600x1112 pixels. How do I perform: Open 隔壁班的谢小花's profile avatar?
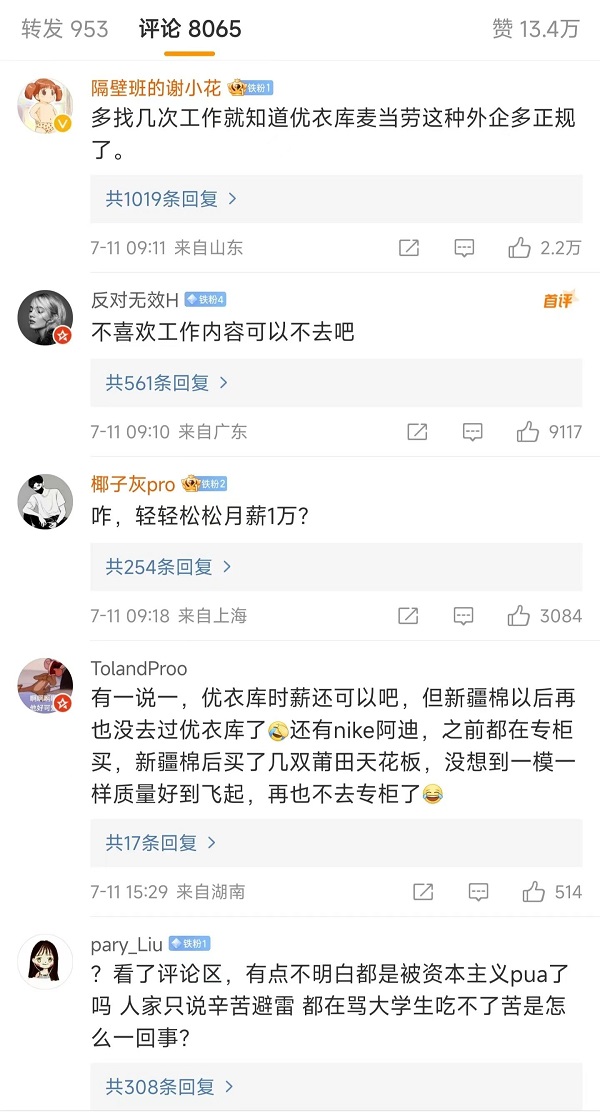click(46, 105)
